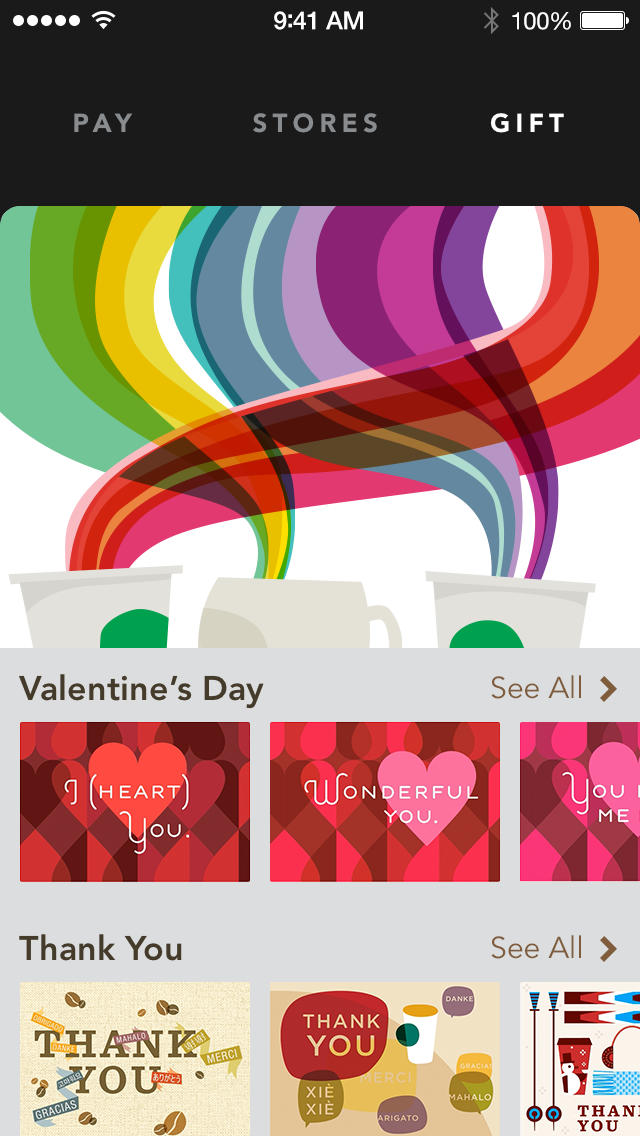Open the You Me Valentine's card
640x1136 pixels.
click(x=580, y=801)
